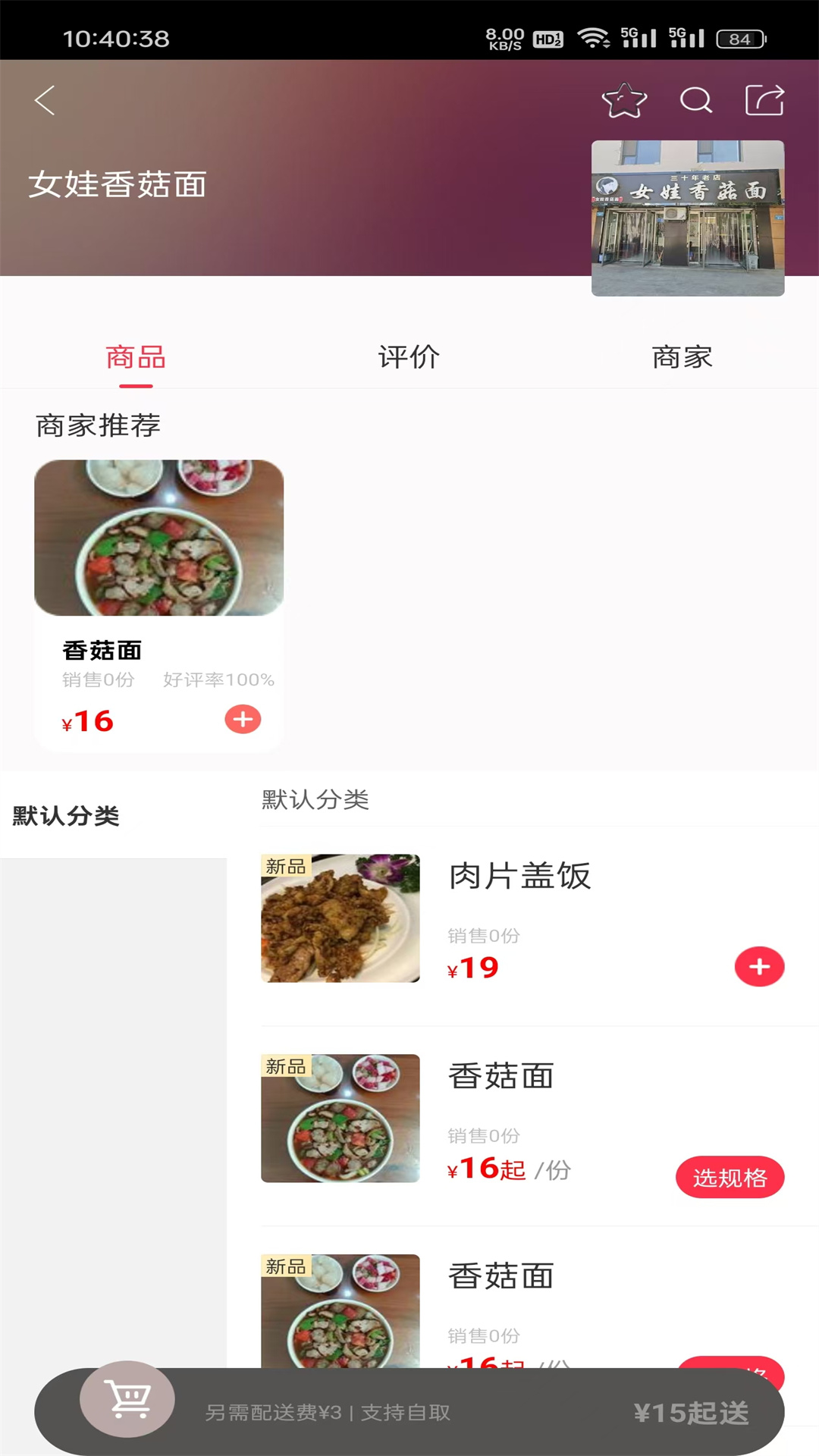Image resolution: width=819 pixels, height=1456 pixels.
Task: Open search using the magnifier icon
Action: [695, 101]
